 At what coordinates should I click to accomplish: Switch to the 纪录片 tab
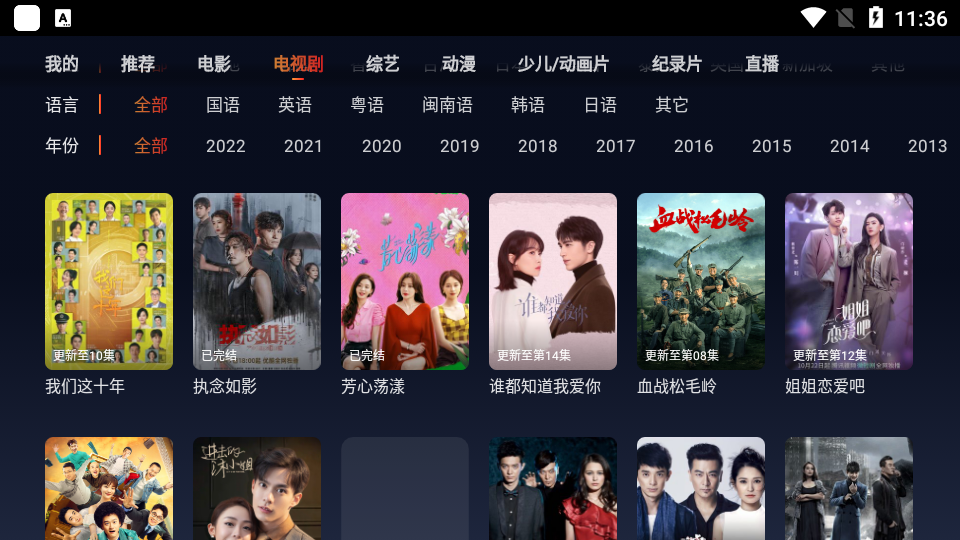677,64
